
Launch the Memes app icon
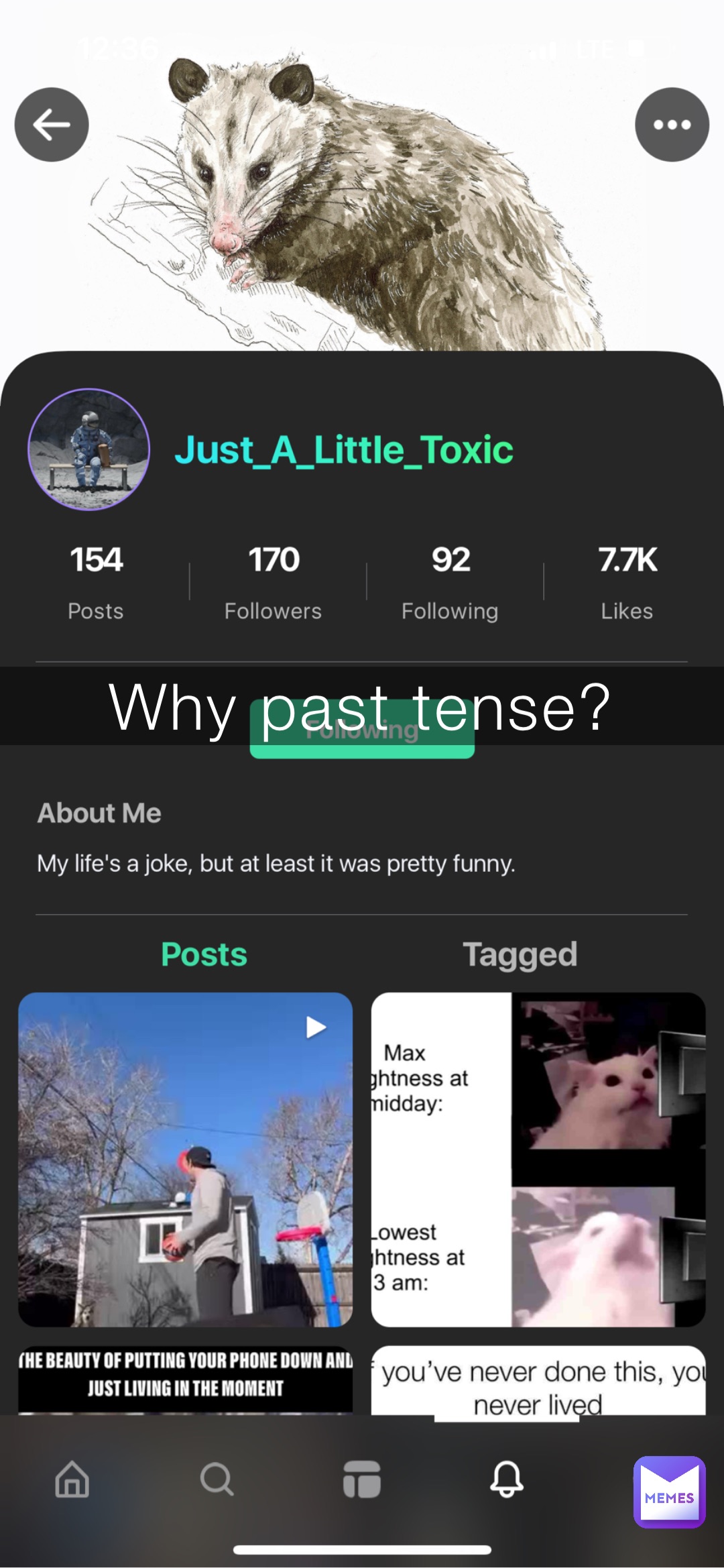(669, 1482)
